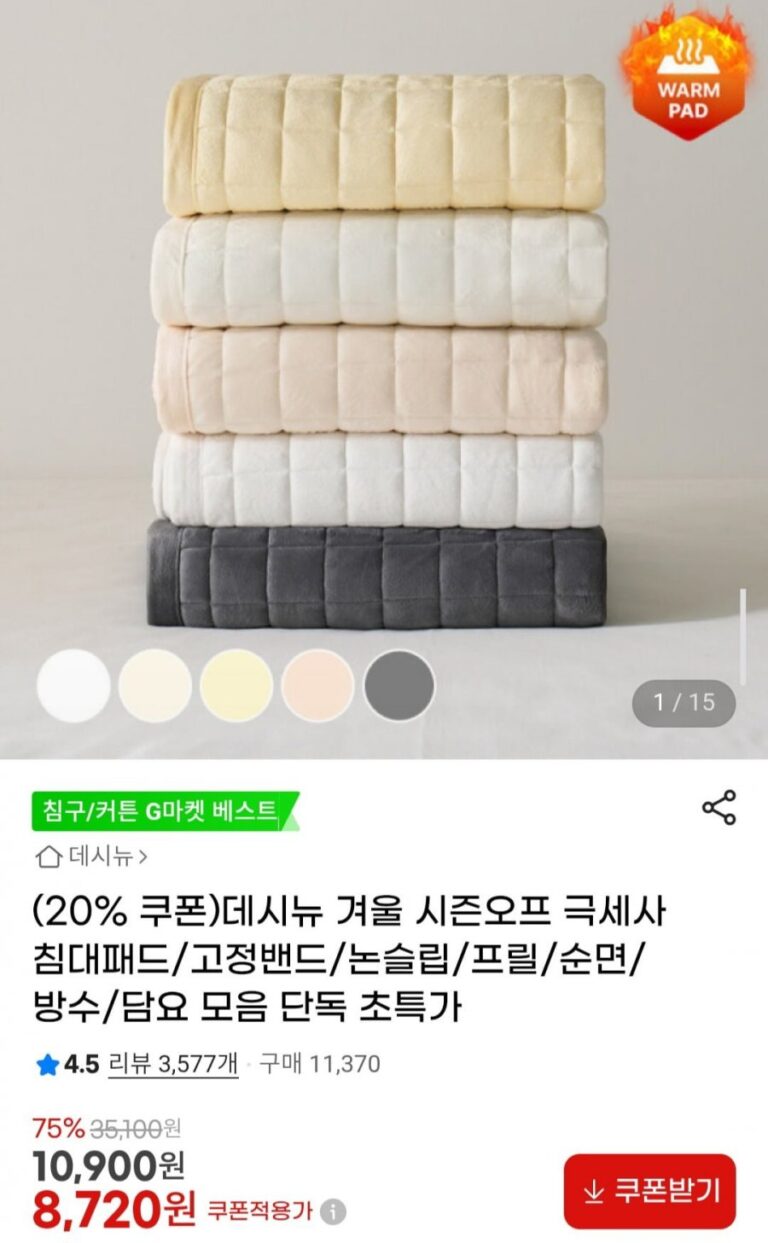The width and height of the screenshot is (768, 1243).
Task: Share this bedding pad product
Action: tap(718, 808)
